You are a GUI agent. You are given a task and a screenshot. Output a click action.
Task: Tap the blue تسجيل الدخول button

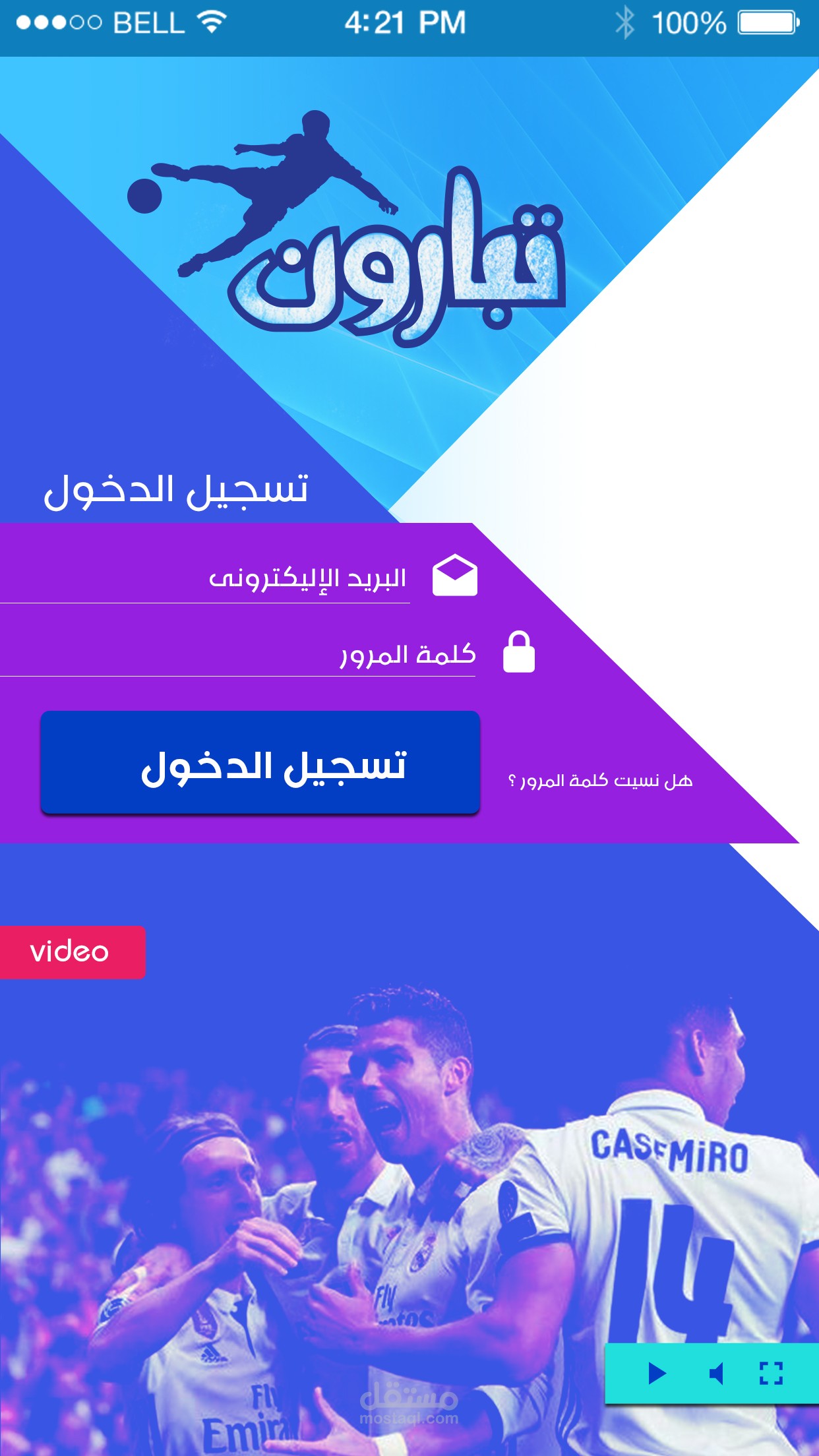260,763
